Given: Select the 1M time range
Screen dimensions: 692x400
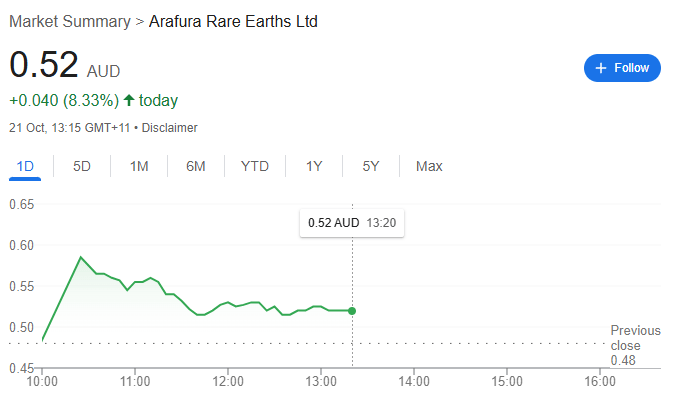Looking at the screenshot, I should pos(139,166).
